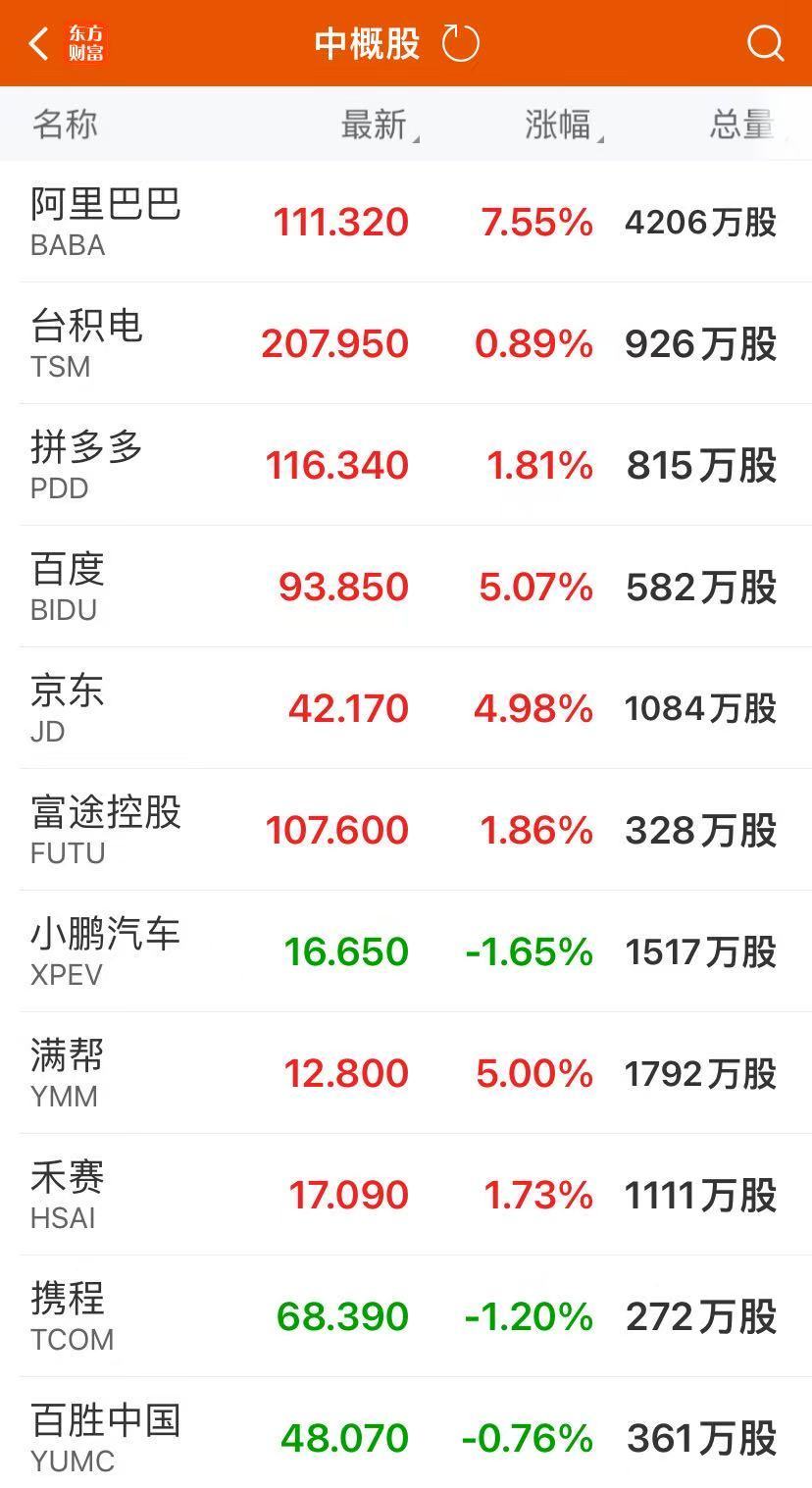The height and width of the screenshot is (1488, 812).
Task: Open the 禾赛 HSAI row
Action: [406, 1195]
